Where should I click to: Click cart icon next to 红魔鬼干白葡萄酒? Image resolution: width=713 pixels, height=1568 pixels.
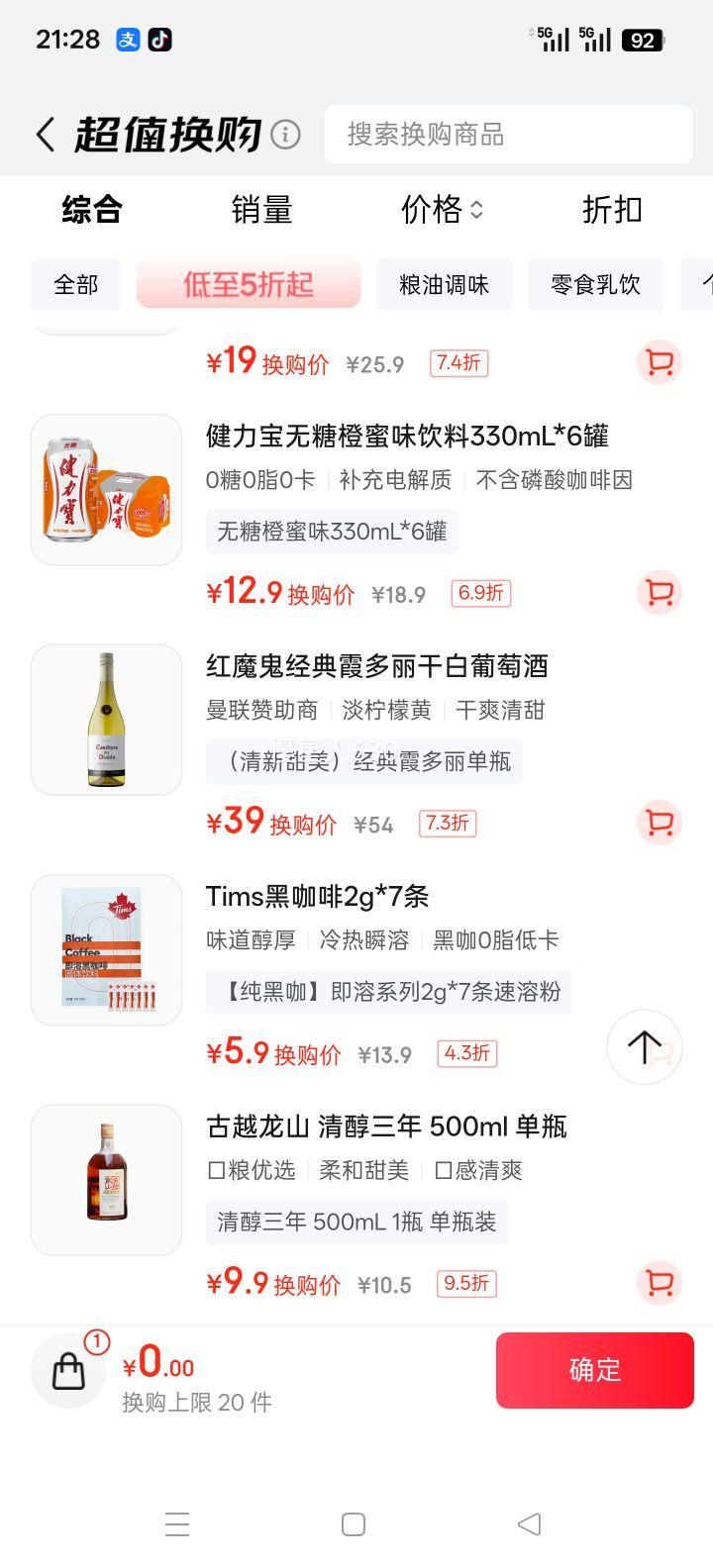pyautogui.click(x=659, y=823)
